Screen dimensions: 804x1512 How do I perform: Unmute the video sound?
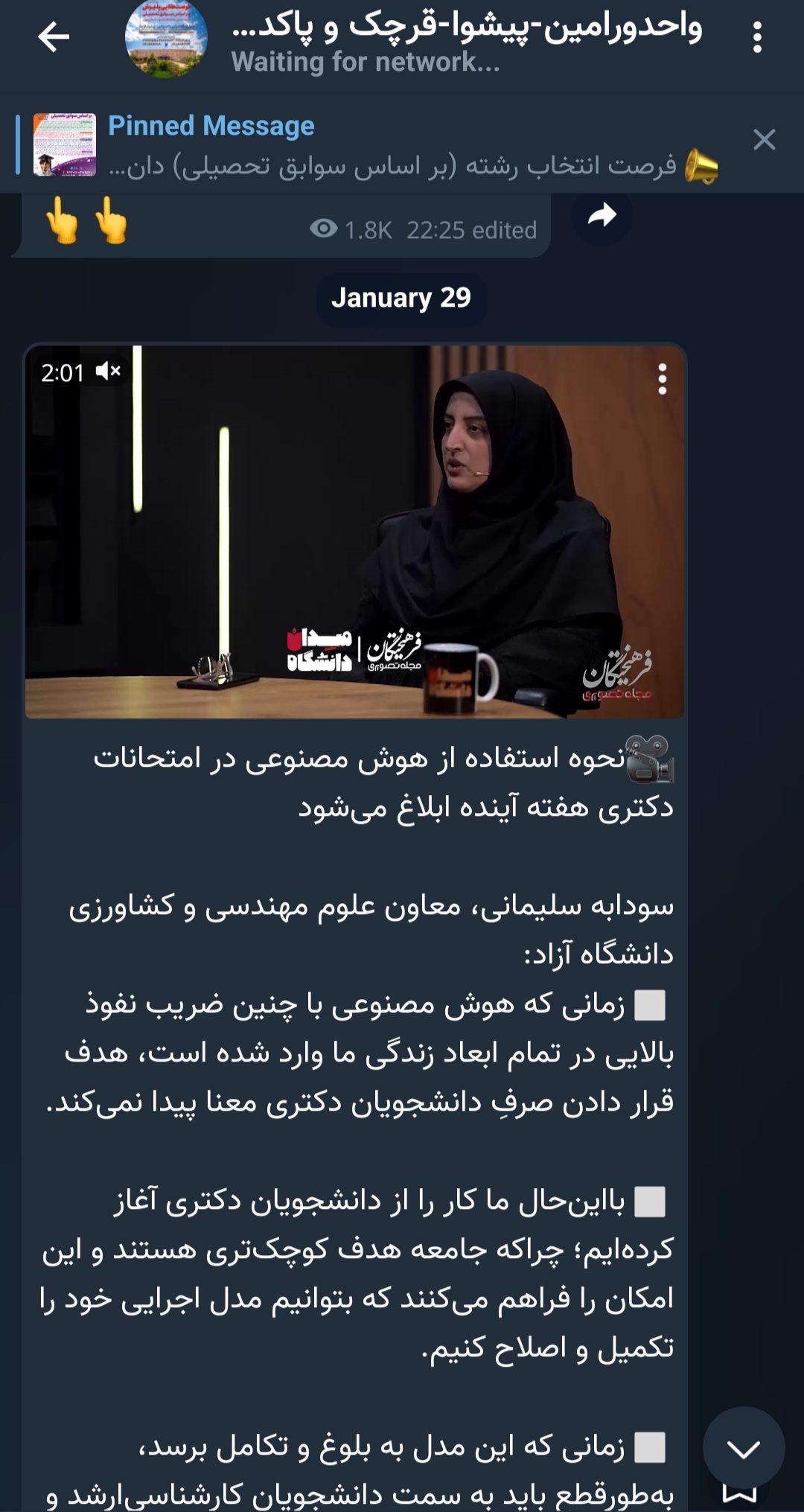pyautogui.click(x=108, y=371)
